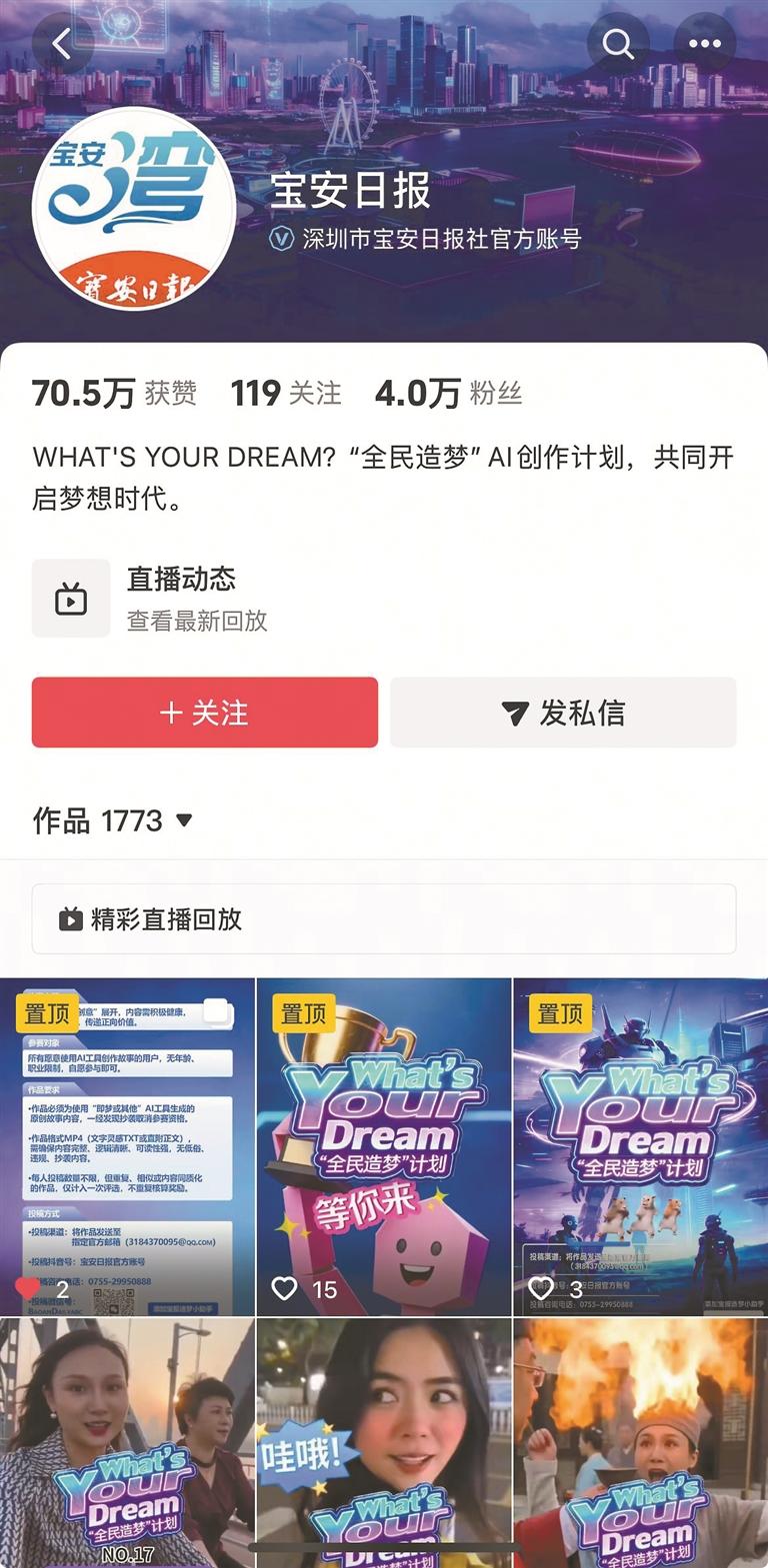Follow 宝安日报 with the red 关注 button
This screenshot has height=1568, width=768.
pyautogui.click(x=205, y=713)
